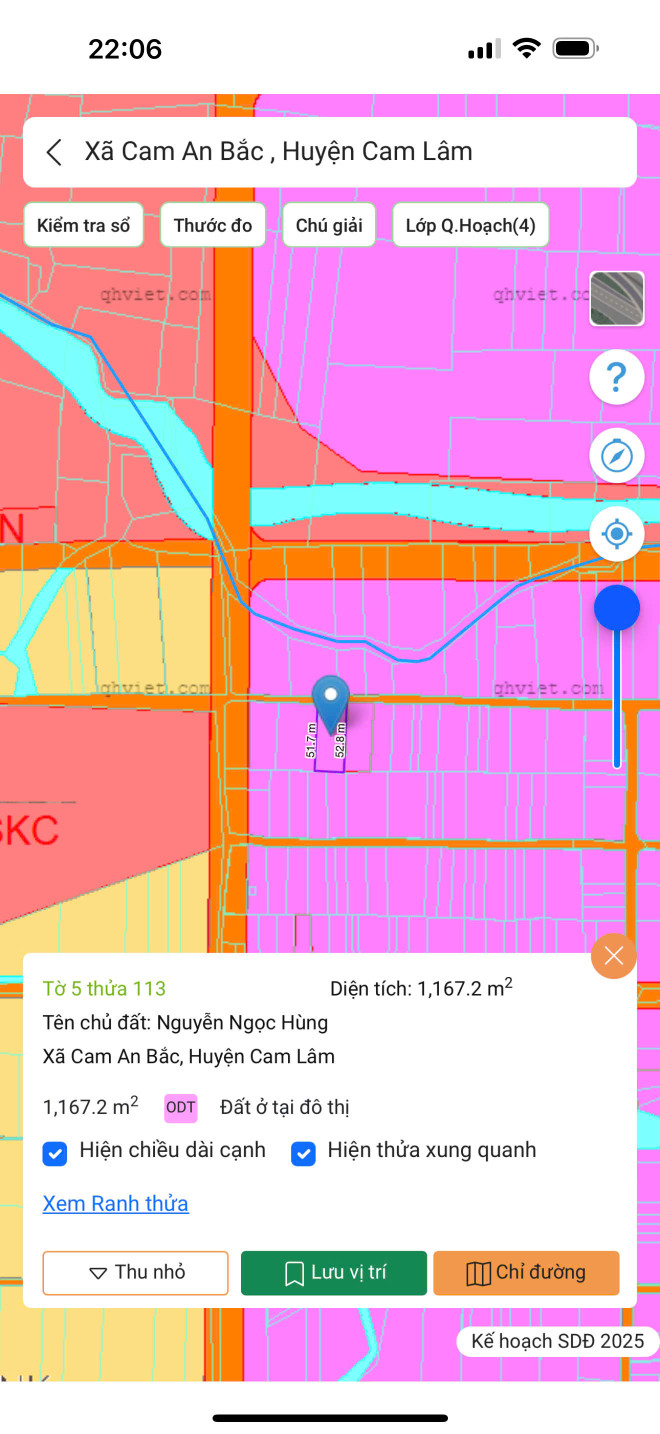
Task: Show the Chú giải legend
Action: 329,225
